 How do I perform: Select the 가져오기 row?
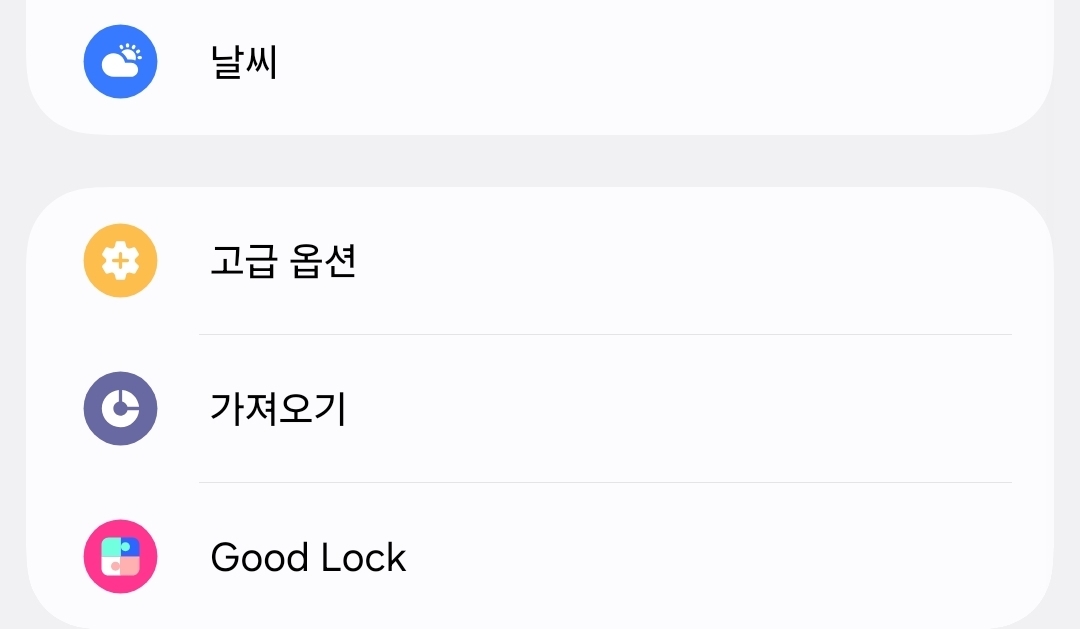[278, 409]
